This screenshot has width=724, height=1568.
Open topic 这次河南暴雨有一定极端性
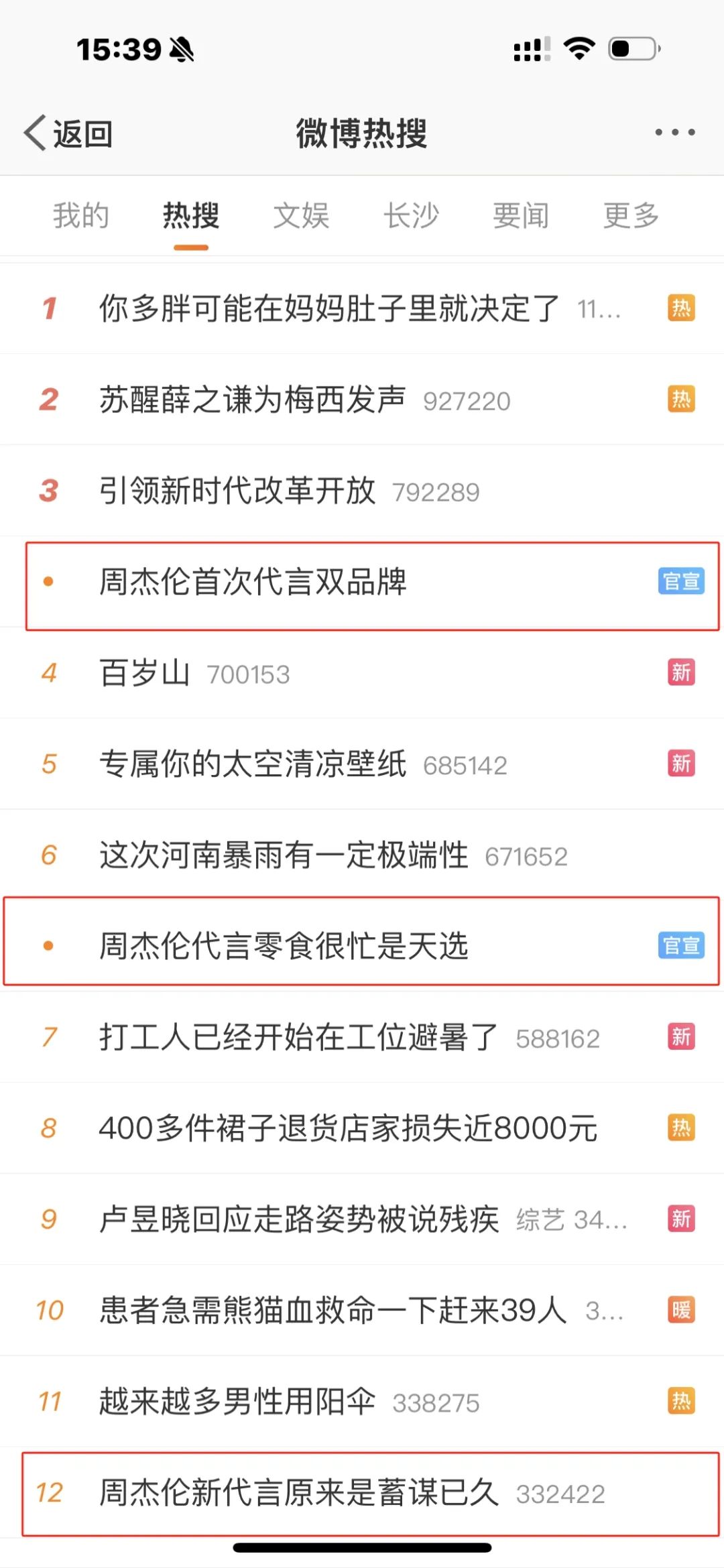pos(362,855)
